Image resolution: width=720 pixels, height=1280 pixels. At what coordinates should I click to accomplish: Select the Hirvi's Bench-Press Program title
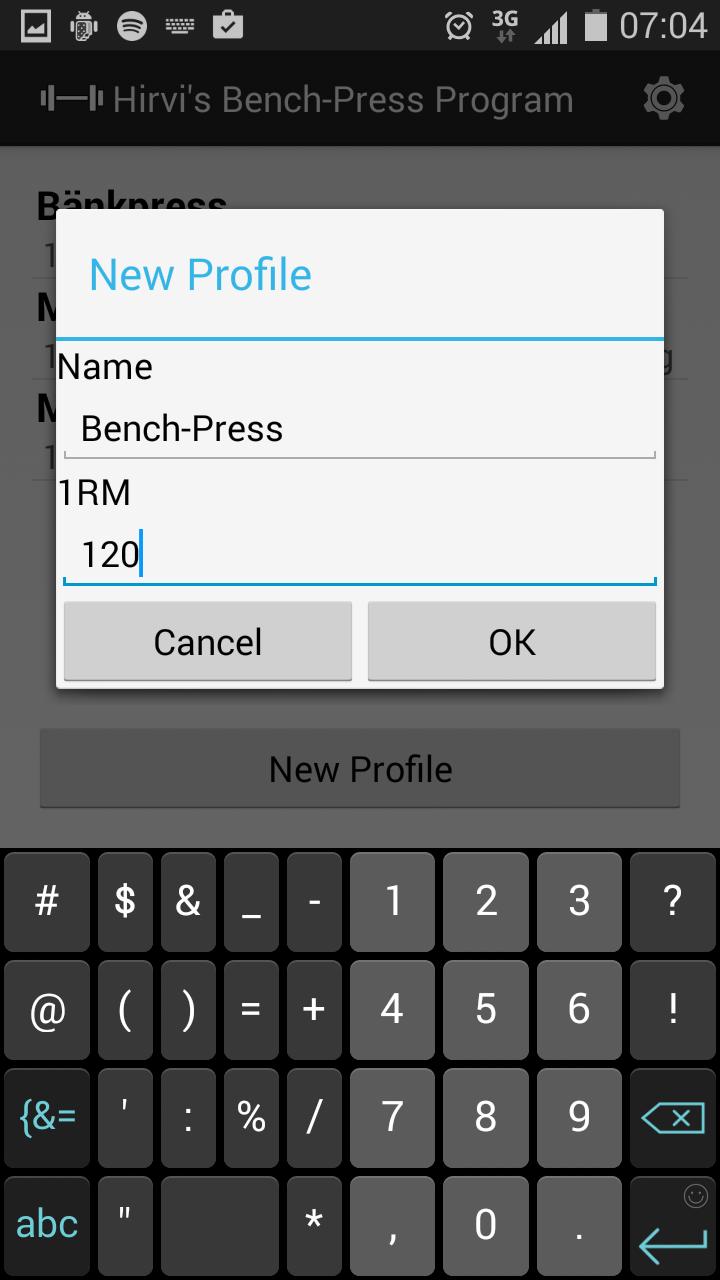point(343,97)
